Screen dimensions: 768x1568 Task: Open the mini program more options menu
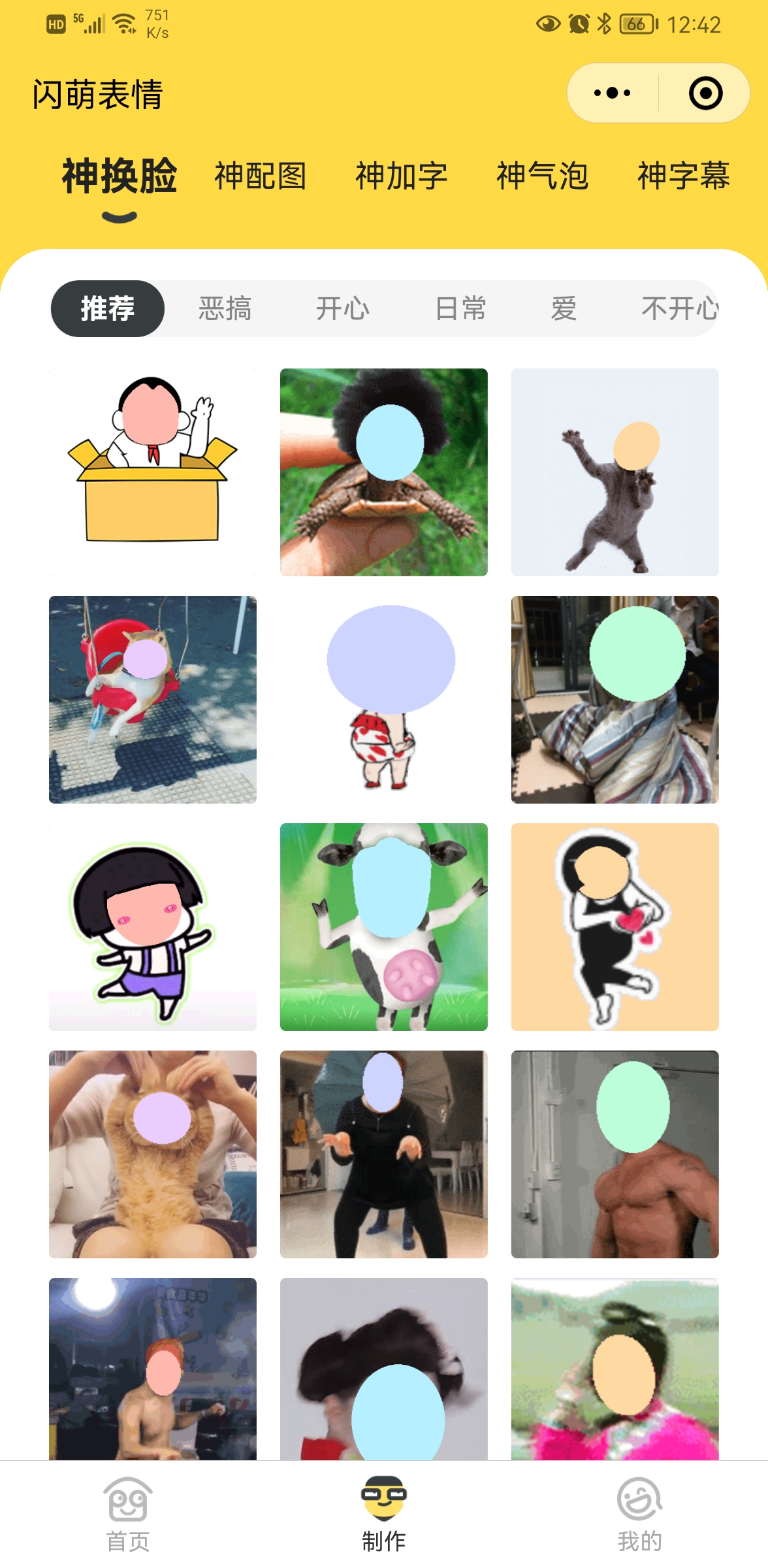pos(612,93)
